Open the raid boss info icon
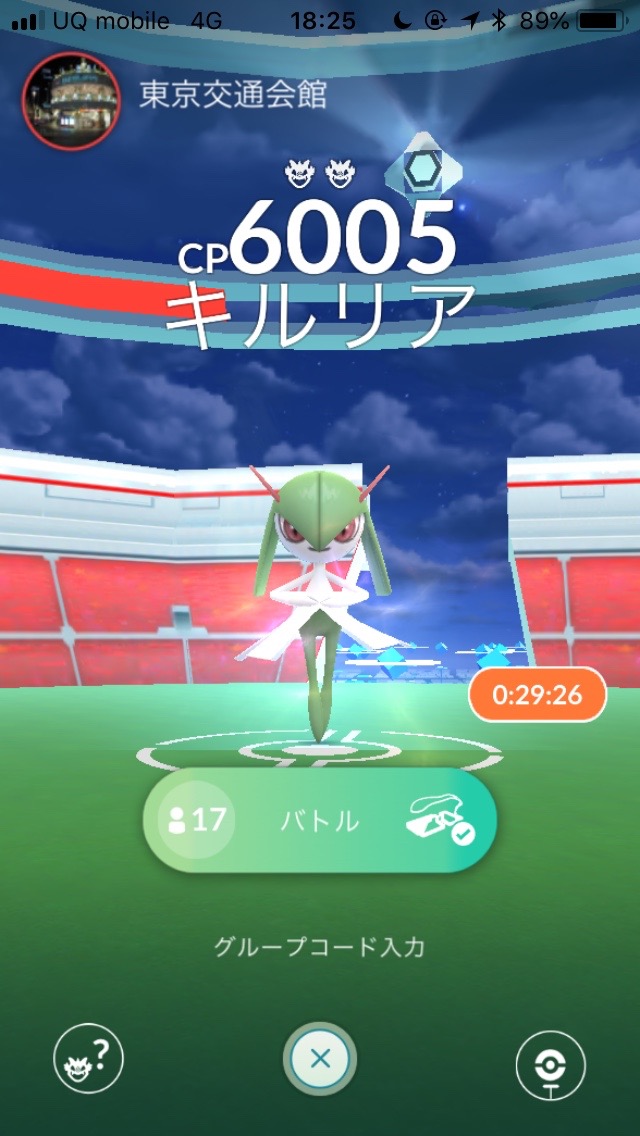This screenshot has height=1136, width=640. pyautogui.click(x=88, y=1059)
